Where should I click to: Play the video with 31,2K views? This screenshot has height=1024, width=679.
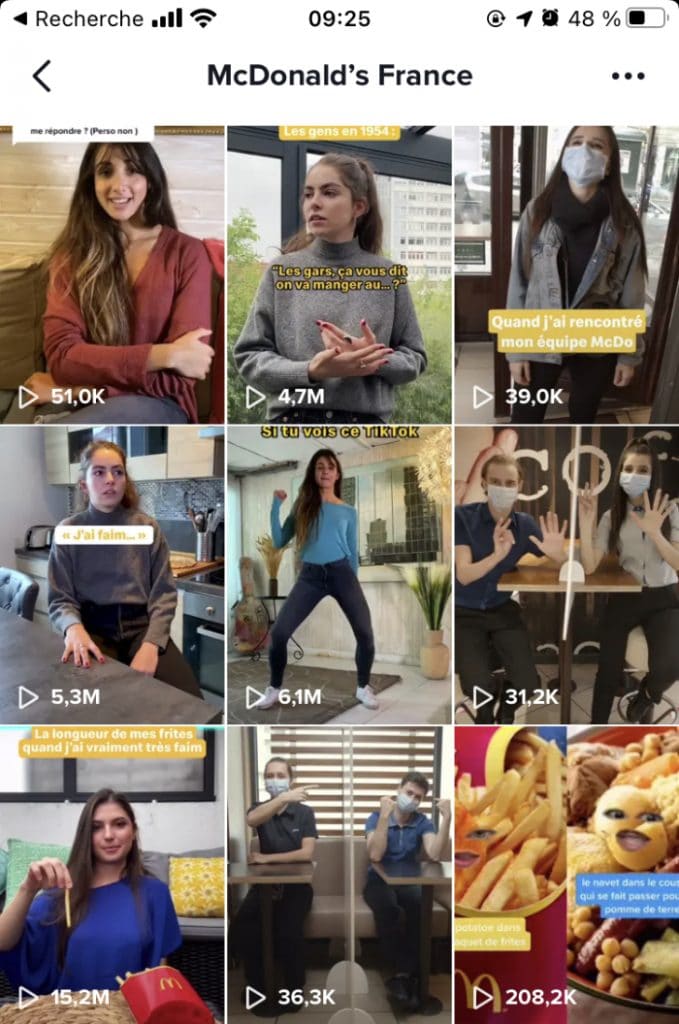click(x=566, y=575)
